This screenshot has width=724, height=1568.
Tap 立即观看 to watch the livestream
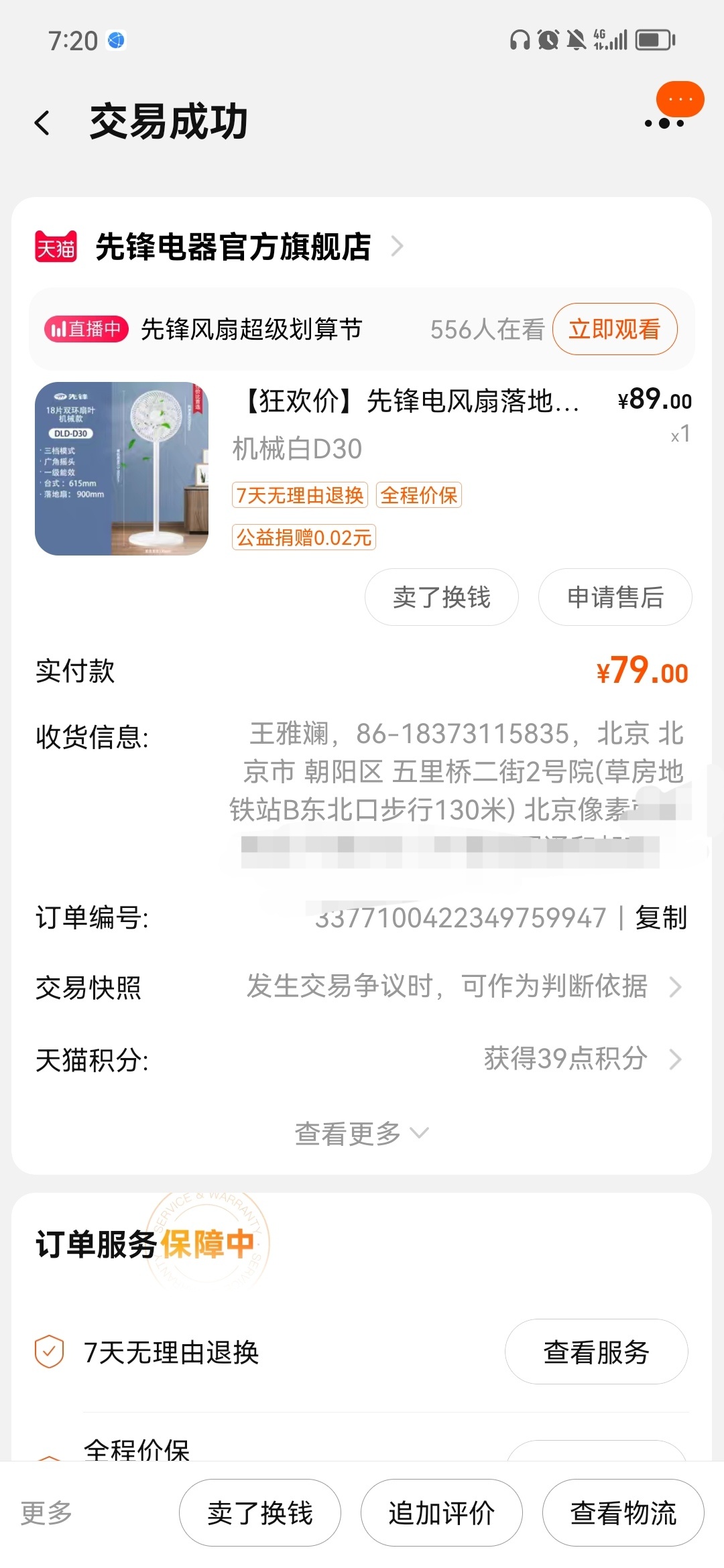tap(615, 329)
